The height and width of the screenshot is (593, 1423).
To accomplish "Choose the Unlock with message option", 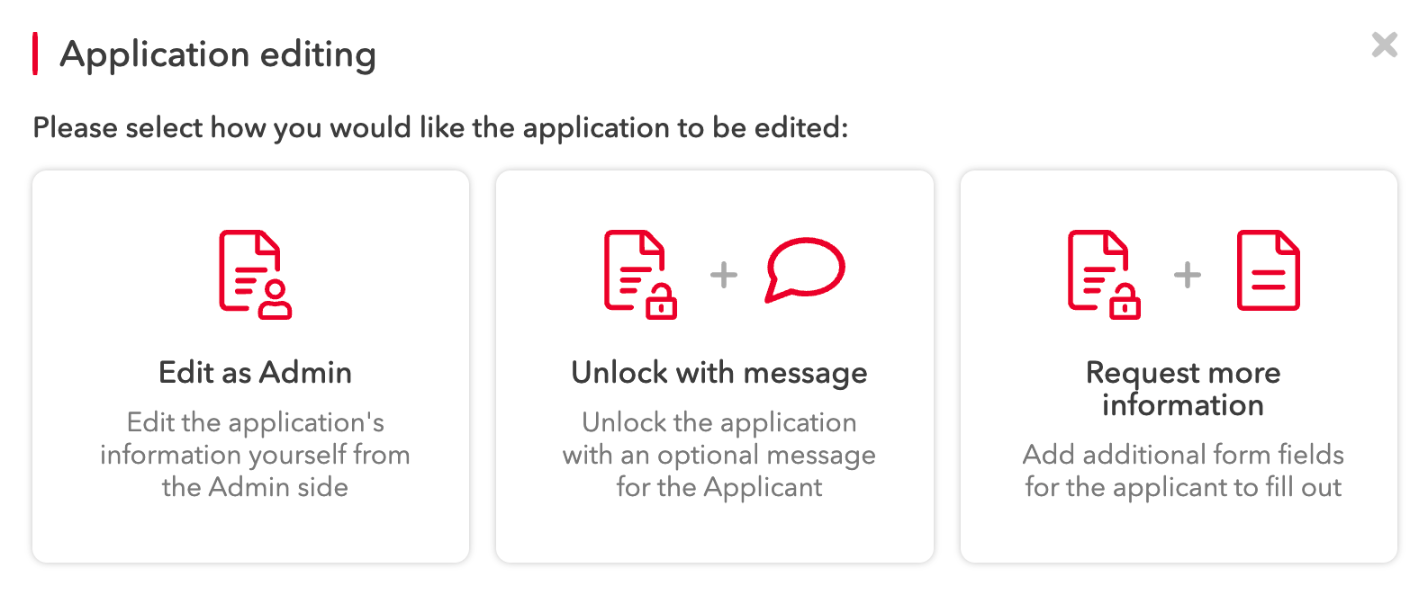I will point(715,366).
